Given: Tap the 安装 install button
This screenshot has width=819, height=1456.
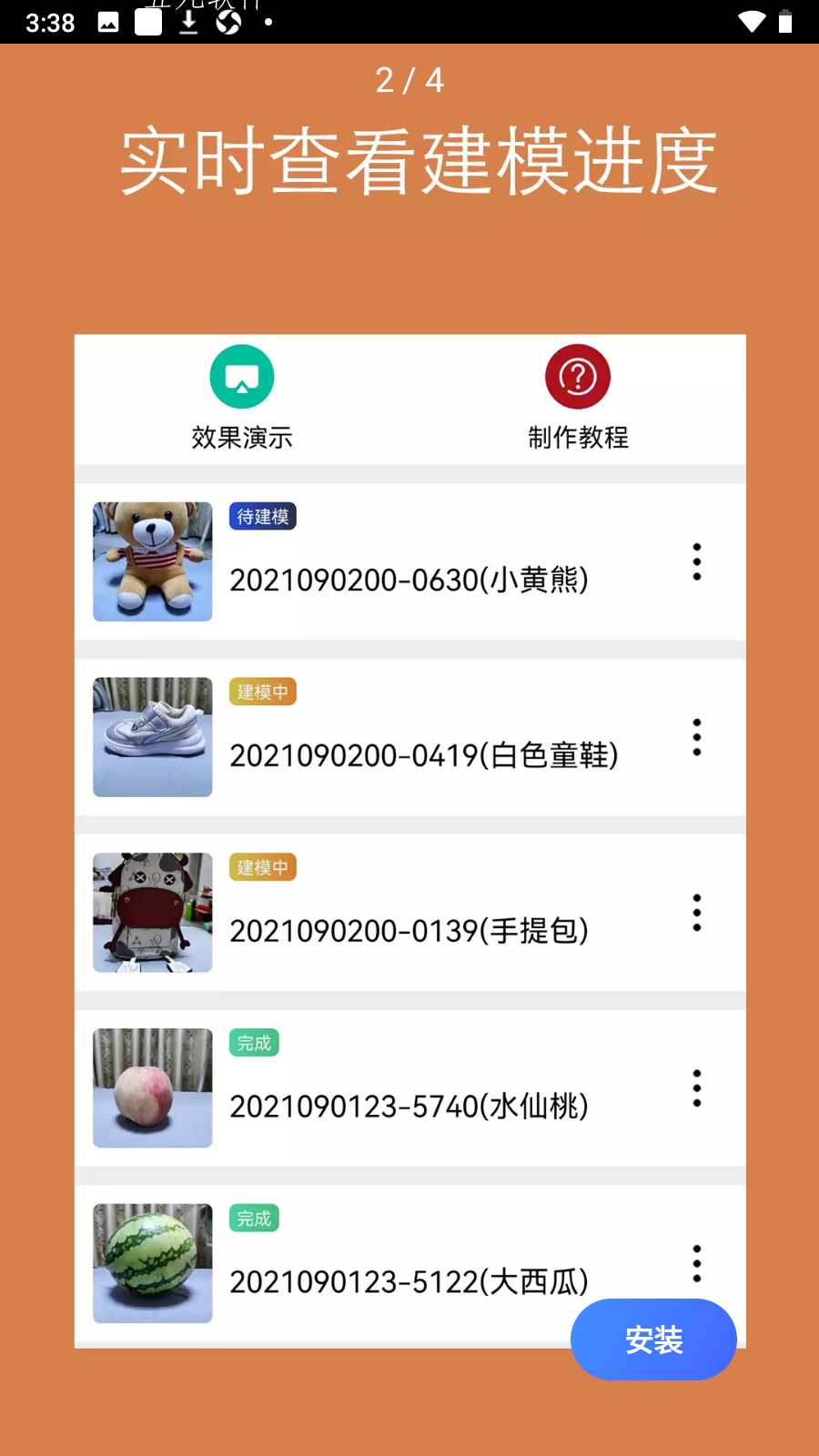Looking at the screenshot, I should (x=653, y=1340).
